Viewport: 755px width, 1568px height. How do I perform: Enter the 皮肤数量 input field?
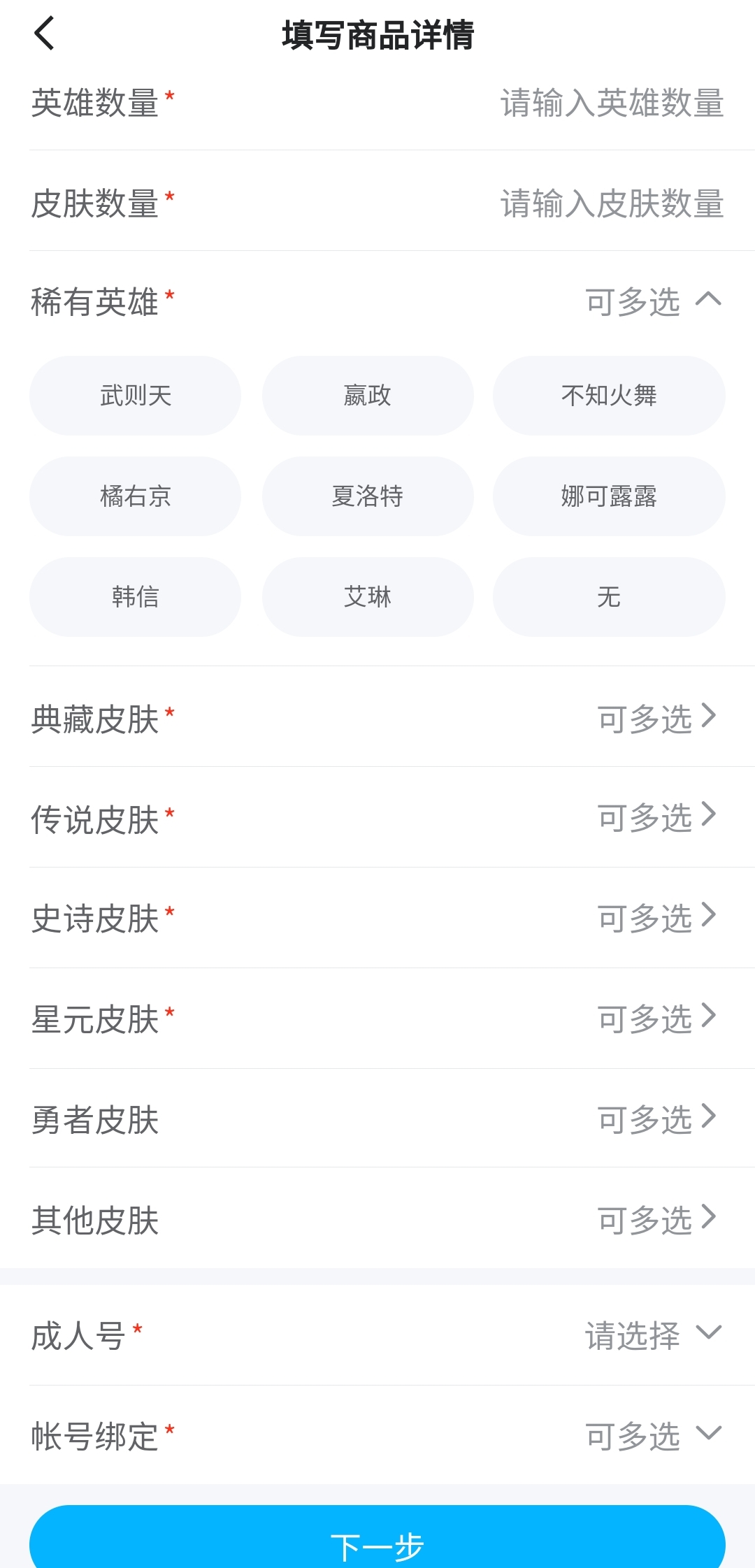point(611,204)
